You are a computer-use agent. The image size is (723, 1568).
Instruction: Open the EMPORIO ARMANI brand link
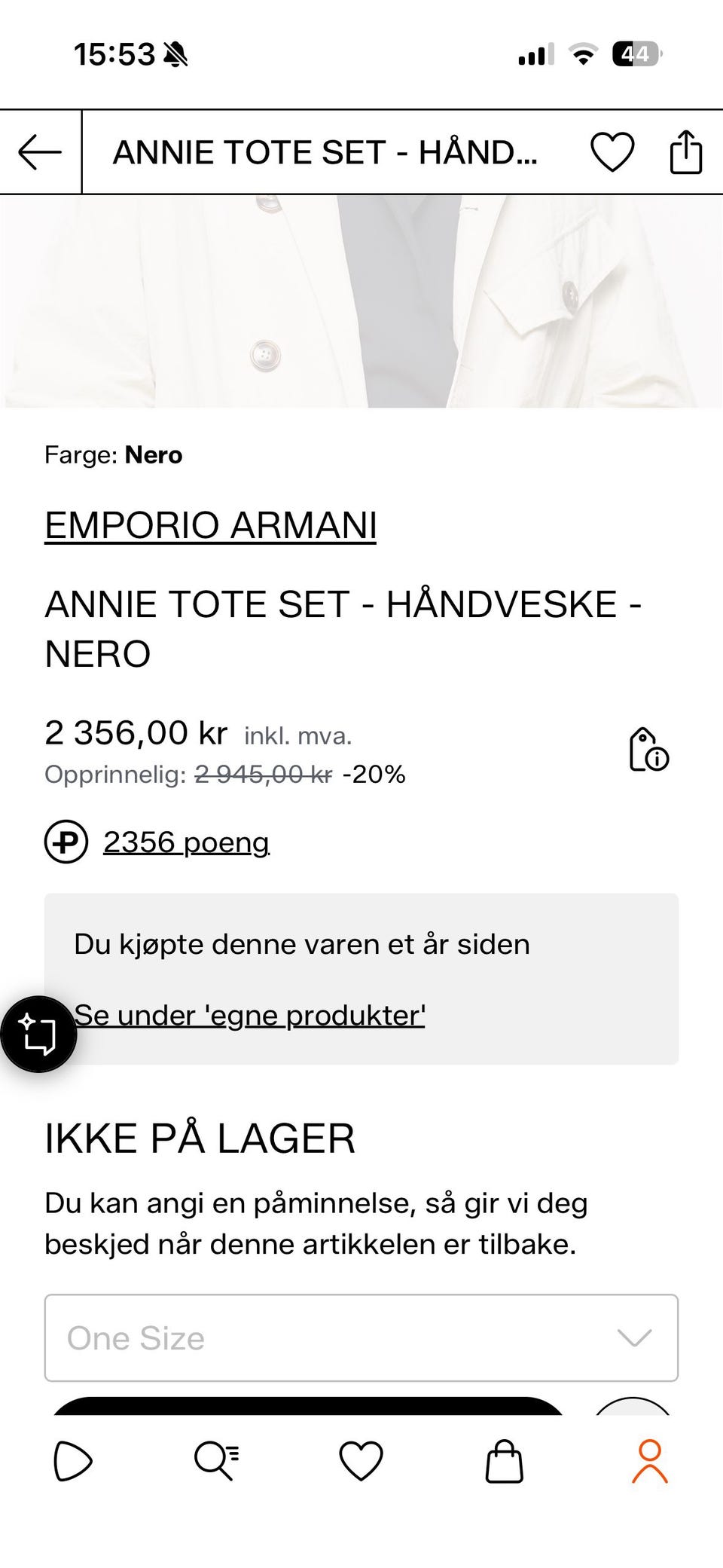[x=210, y=525]
